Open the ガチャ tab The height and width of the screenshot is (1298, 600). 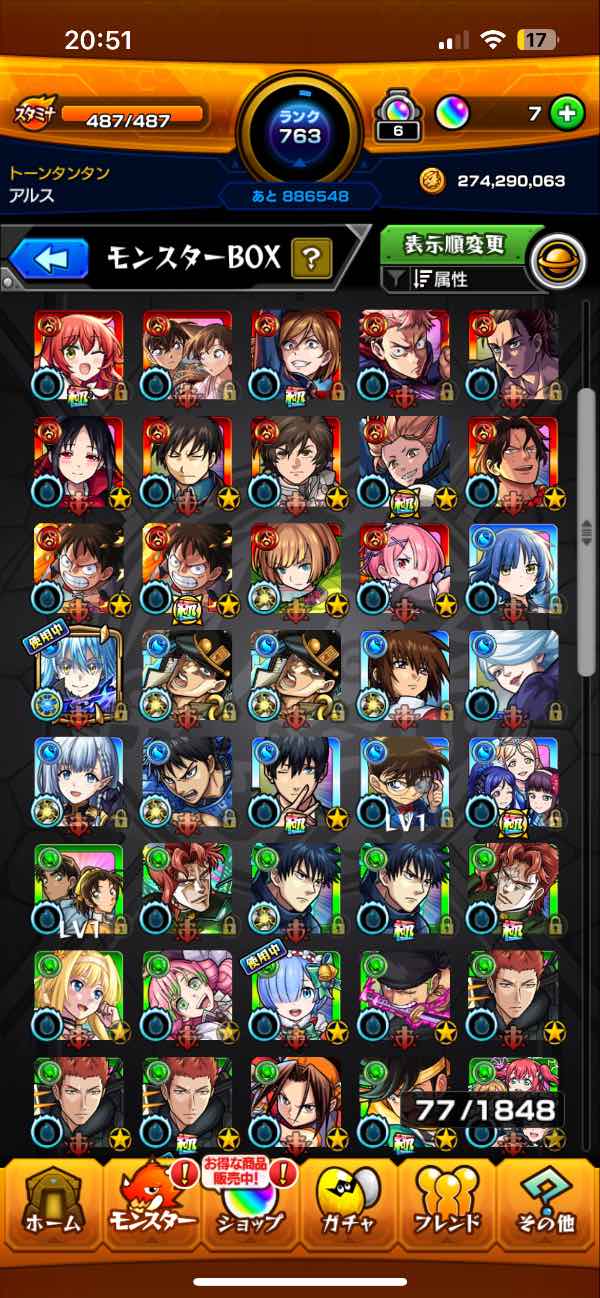pyautogui.click(x=349, y=1210)
